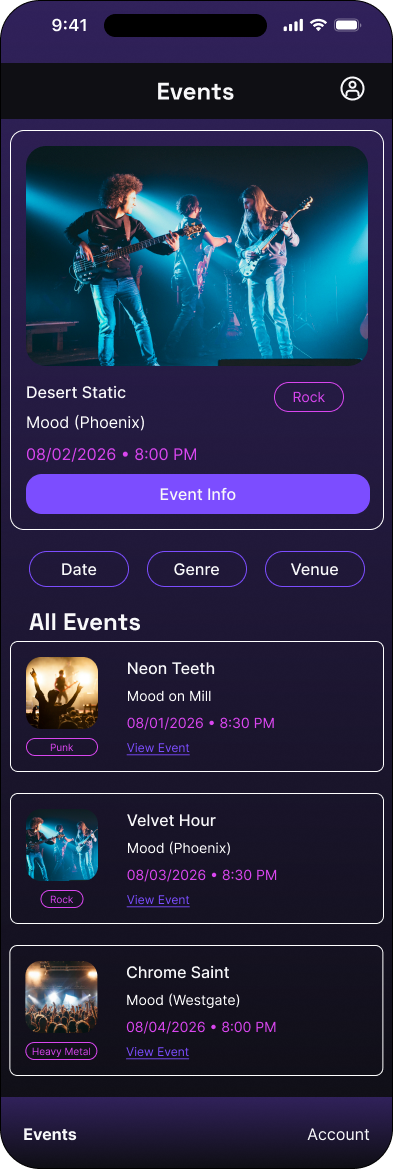Filter events by Date
The width and height of the screenshot is (393, 1169).
tap(79, 570)
